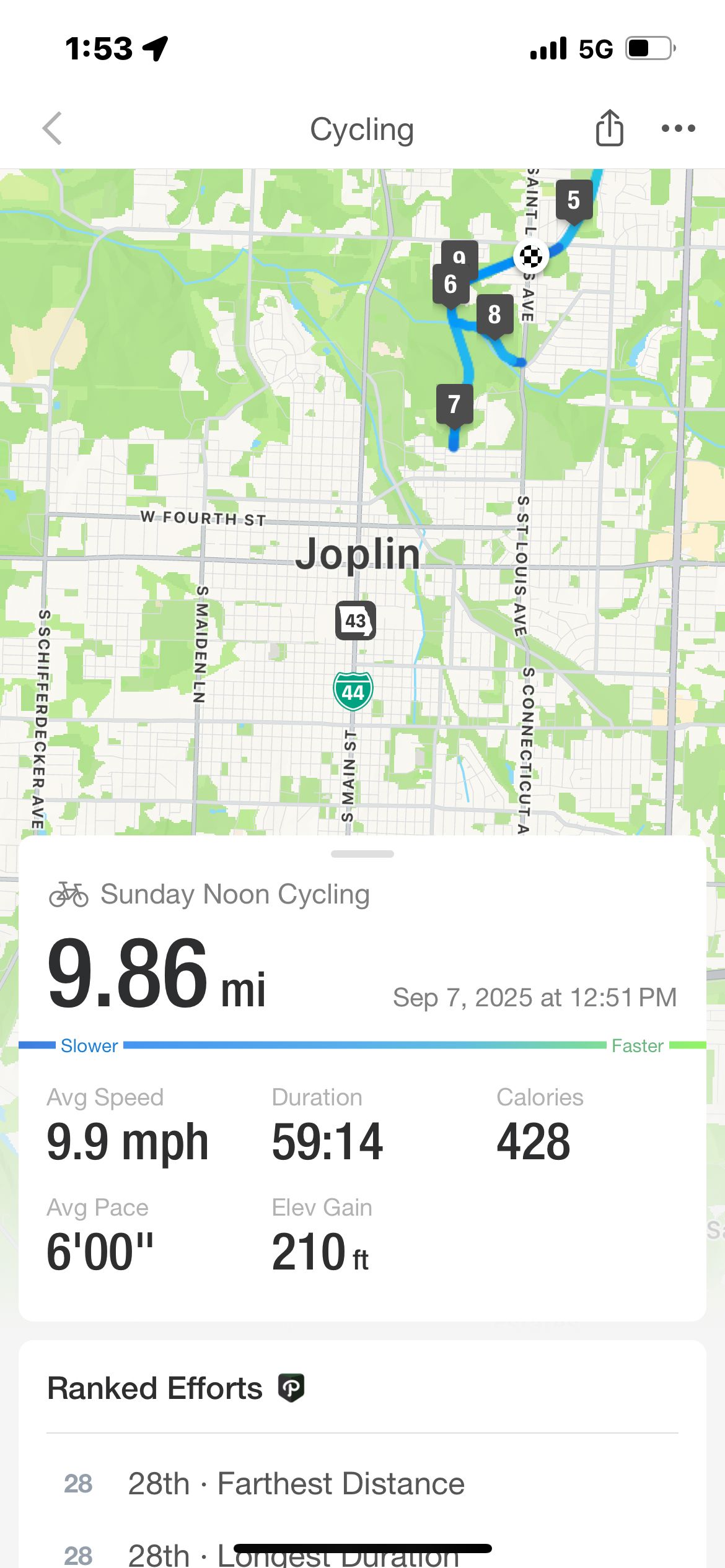Open the three-dot more options menu
This screenshot has height=1568, width=725.
pos(678,129)
